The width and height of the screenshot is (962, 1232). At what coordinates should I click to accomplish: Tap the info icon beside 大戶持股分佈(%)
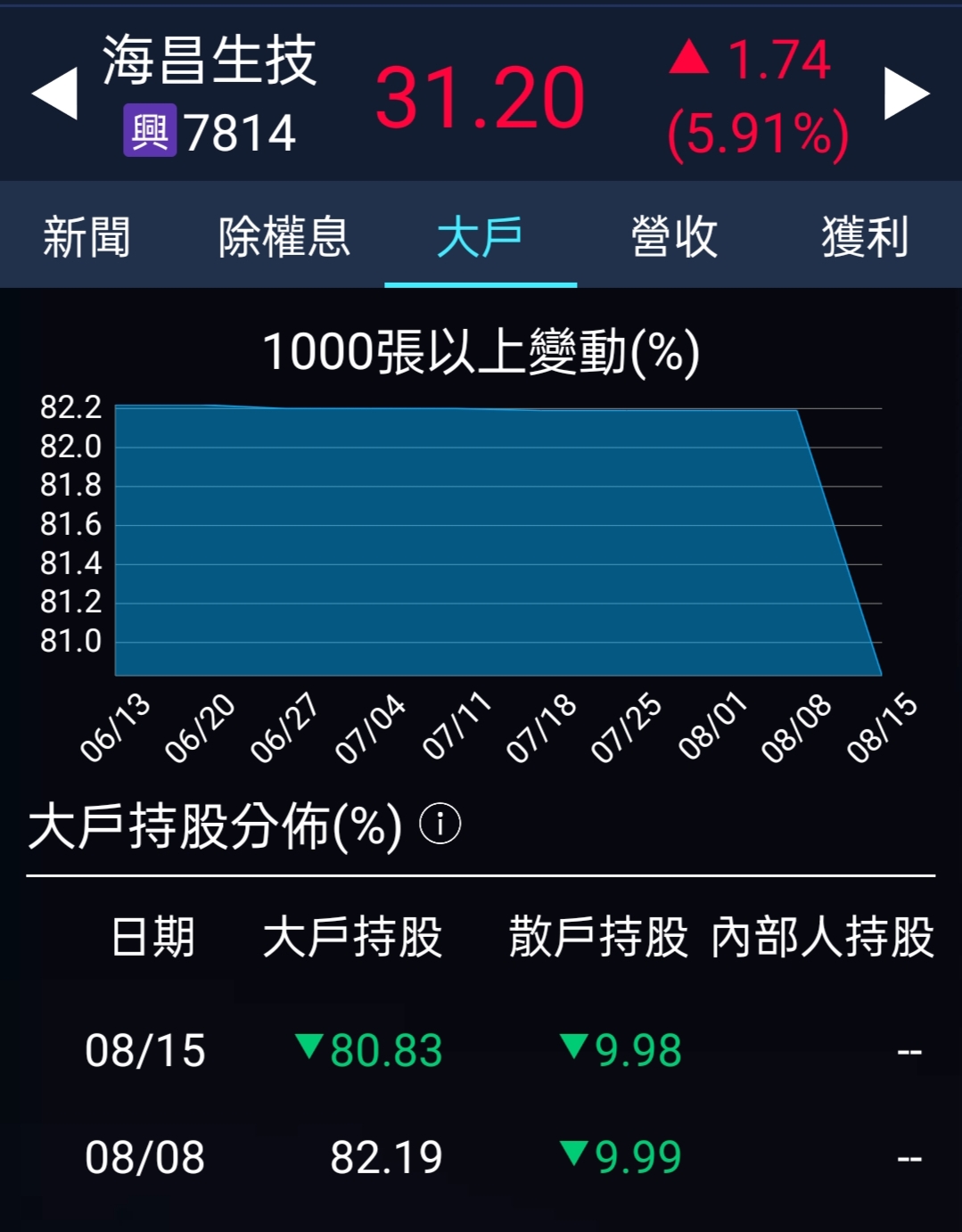tap(440, 824)
